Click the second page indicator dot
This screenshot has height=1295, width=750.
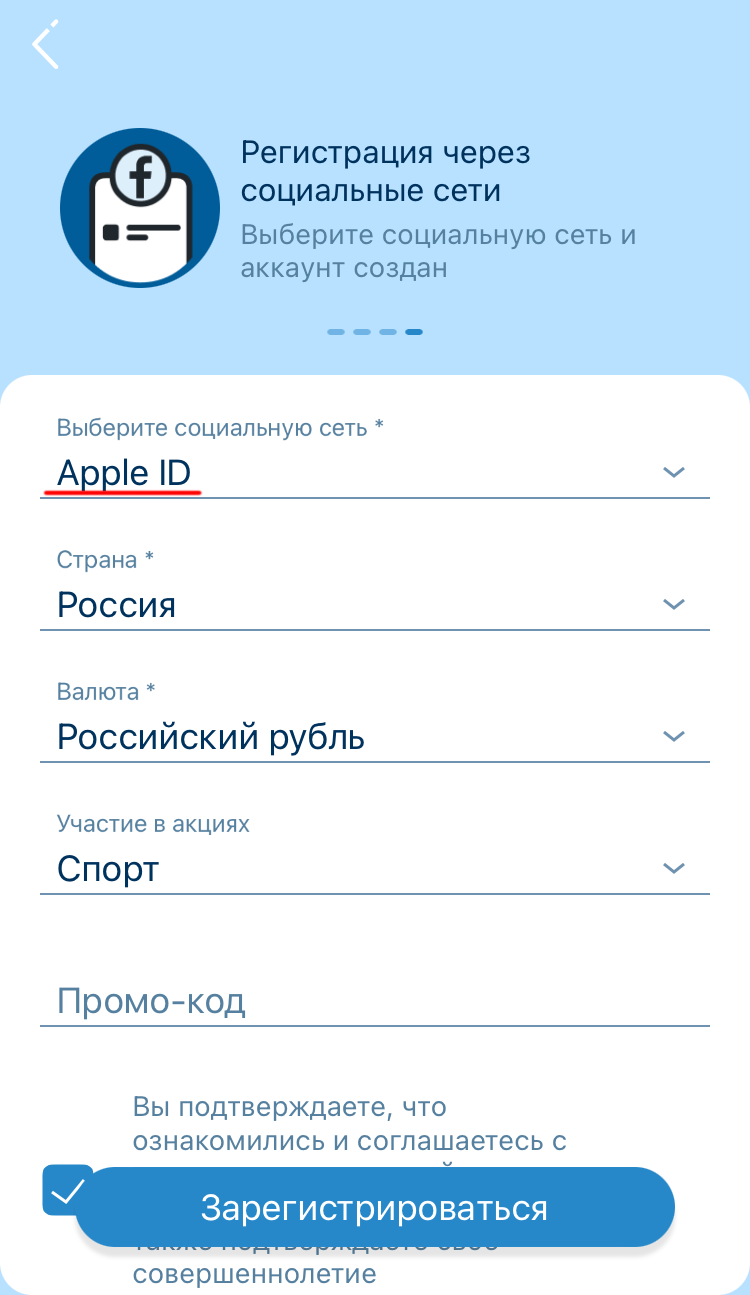(362, 331)
